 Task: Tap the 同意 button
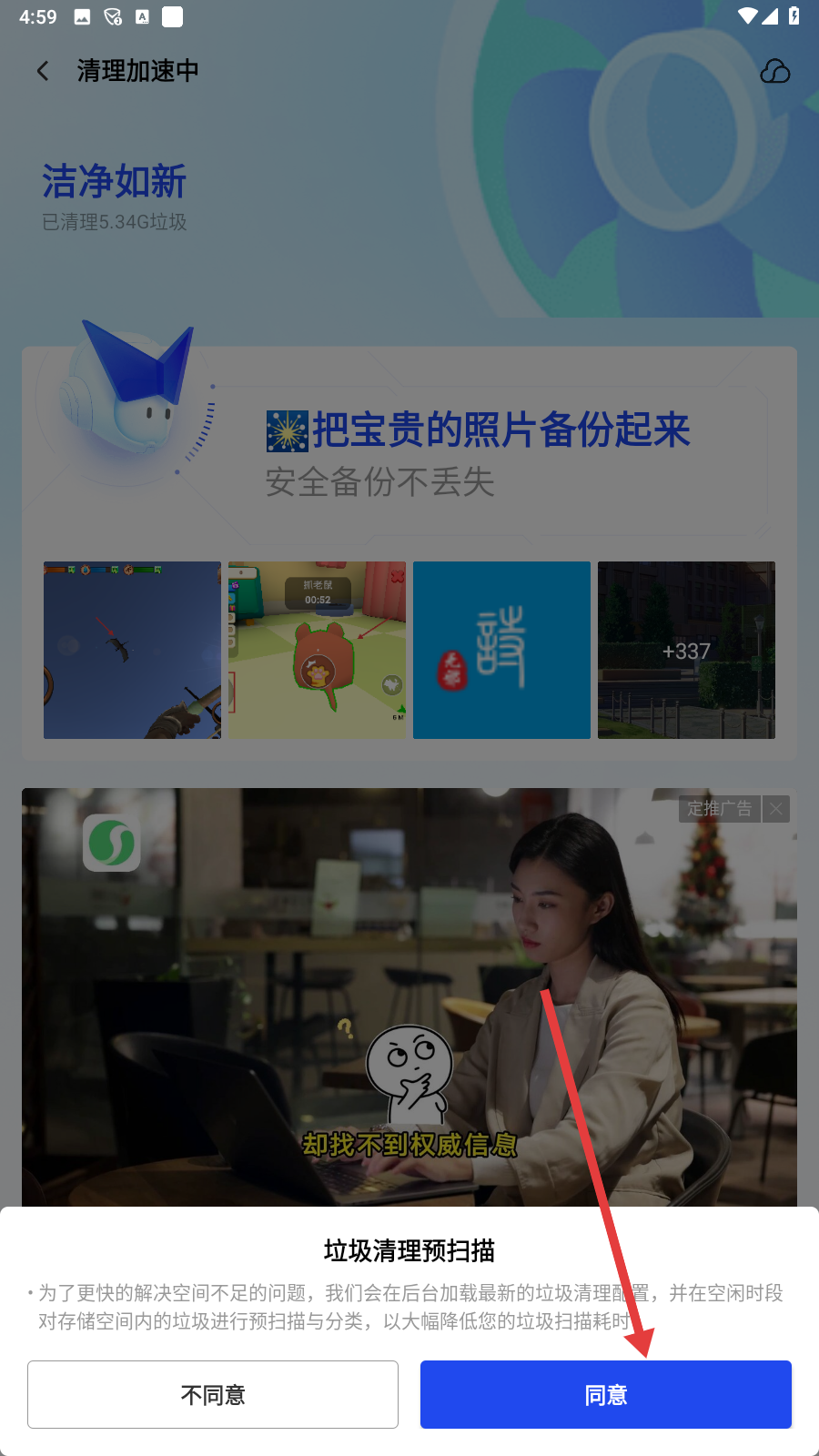coord(605,1394)
